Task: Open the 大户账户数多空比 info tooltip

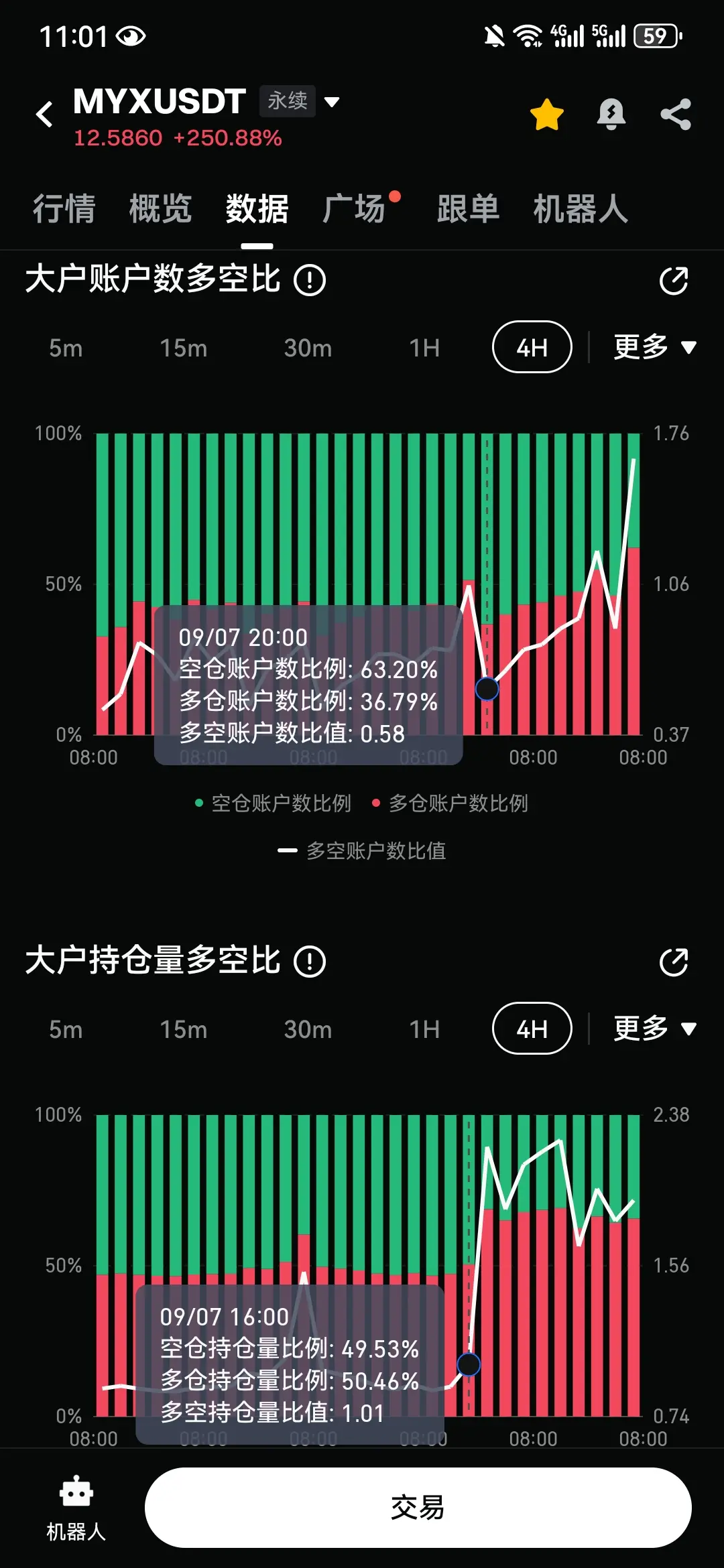Action: point(310,280)
